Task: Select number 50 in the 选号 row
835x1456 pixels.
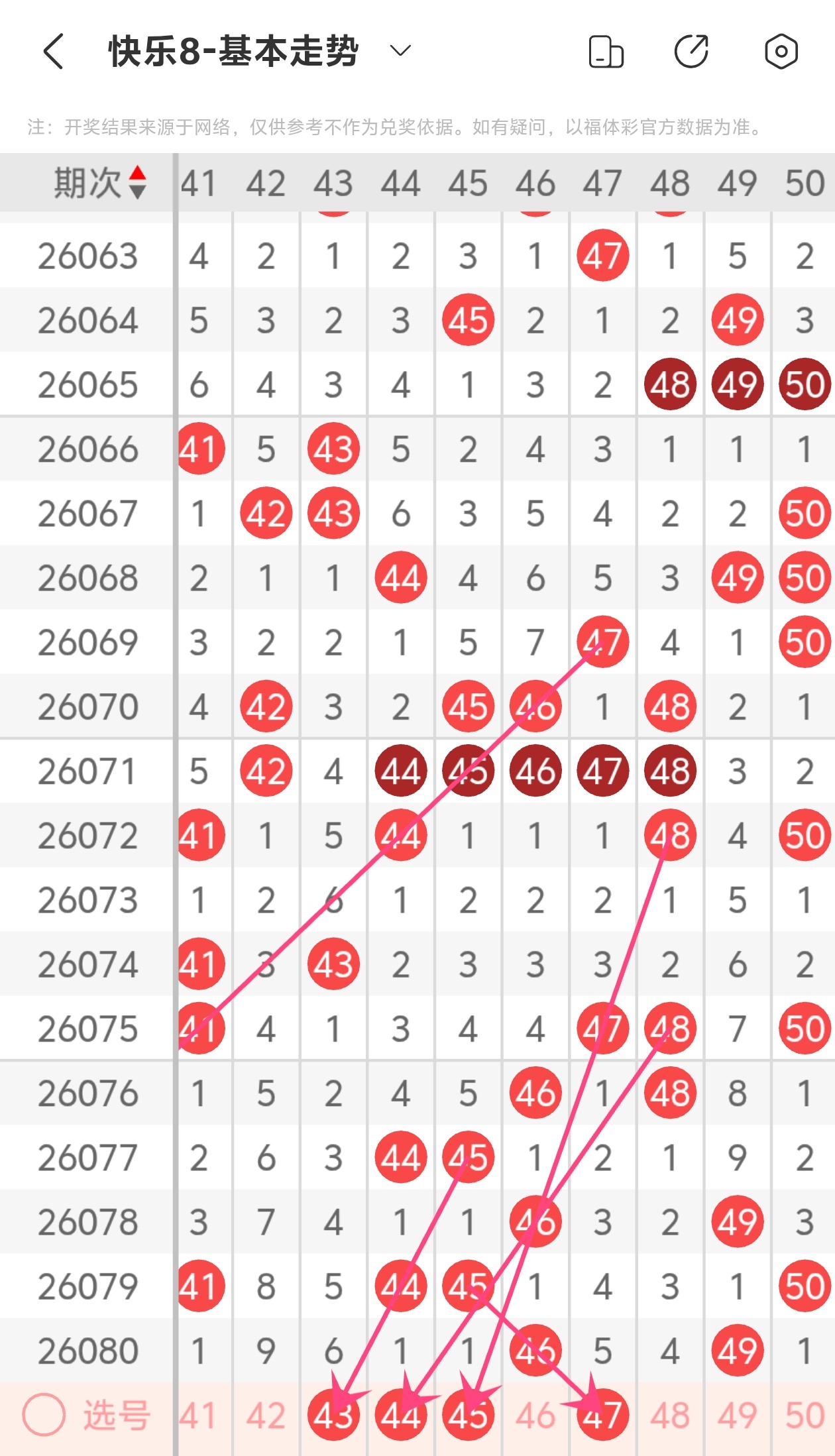Action: click(805, 1416)
